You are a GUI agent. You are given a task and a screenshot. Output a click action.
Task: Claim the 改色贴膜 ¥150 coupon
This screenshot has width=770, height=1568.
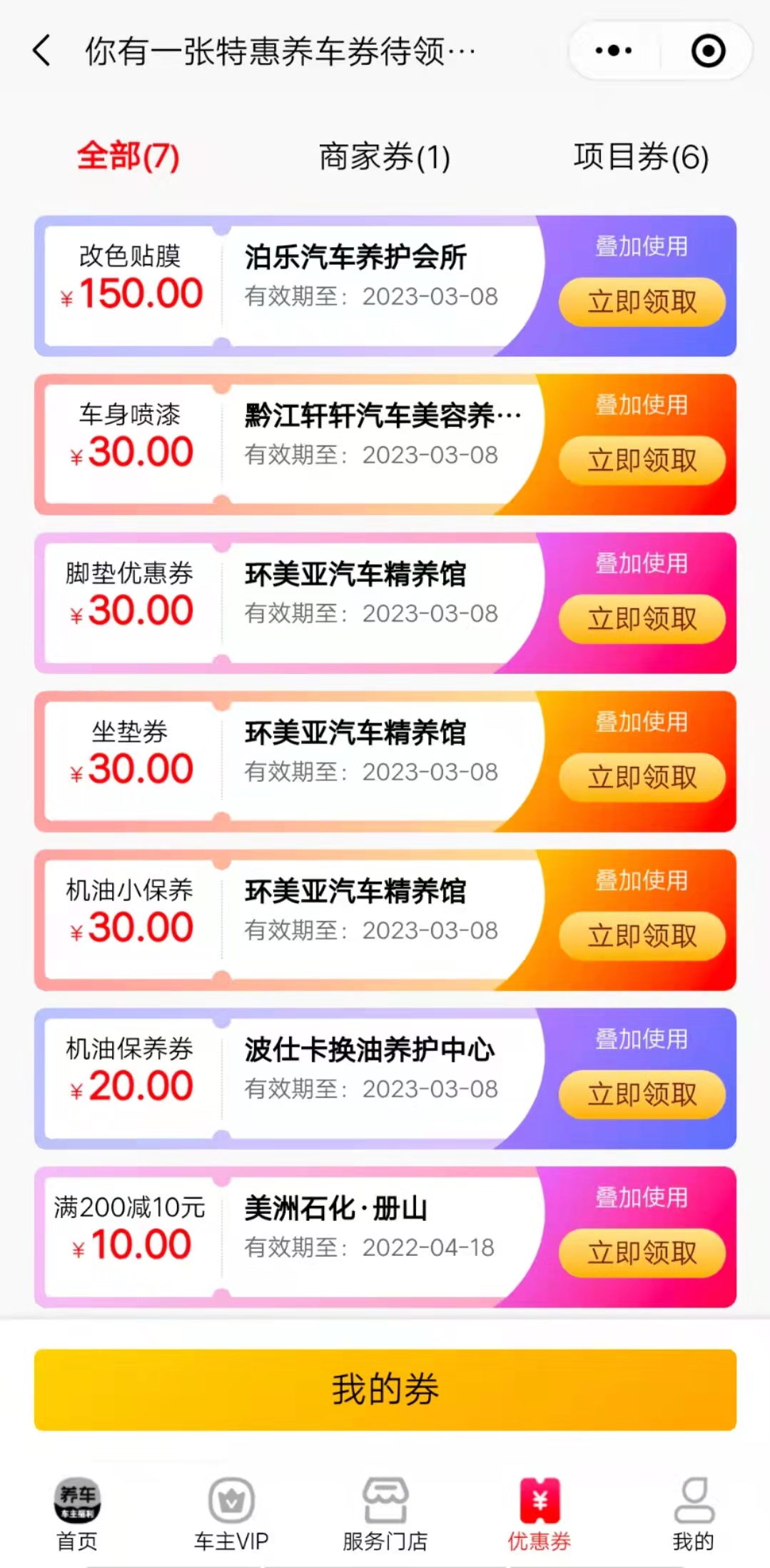pyautogui.click(x=642, y=302)
